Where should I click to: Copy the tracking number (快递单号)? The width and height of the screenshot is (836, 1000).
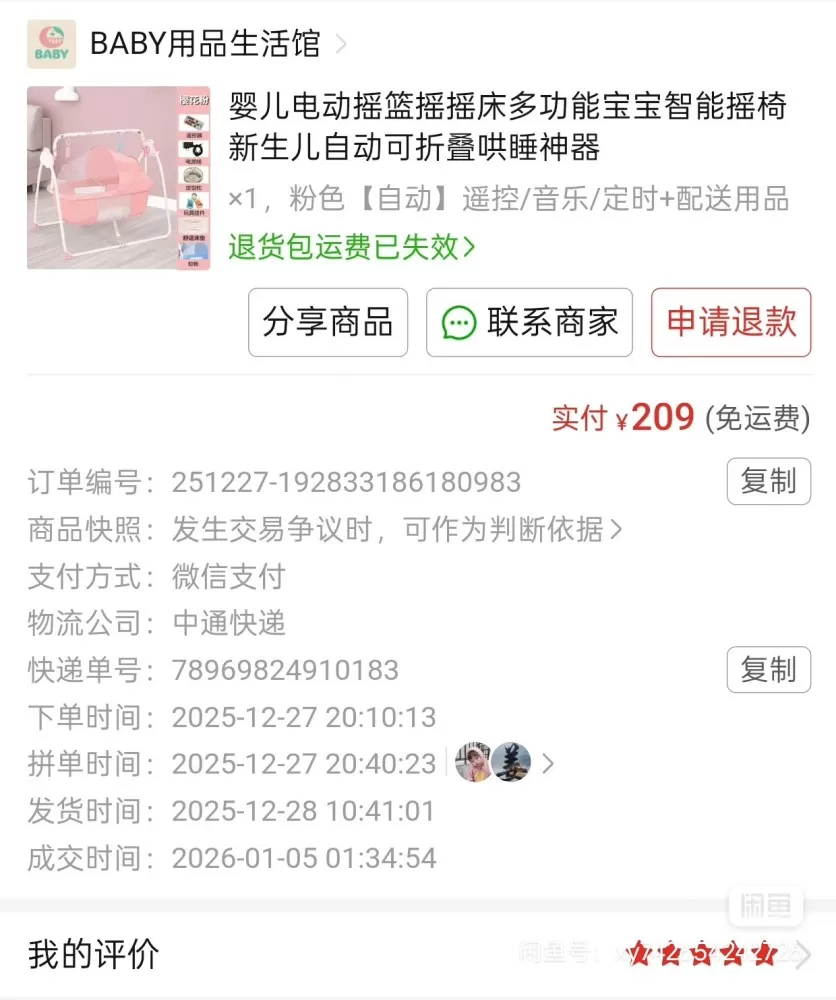click(x=768, y=670)
